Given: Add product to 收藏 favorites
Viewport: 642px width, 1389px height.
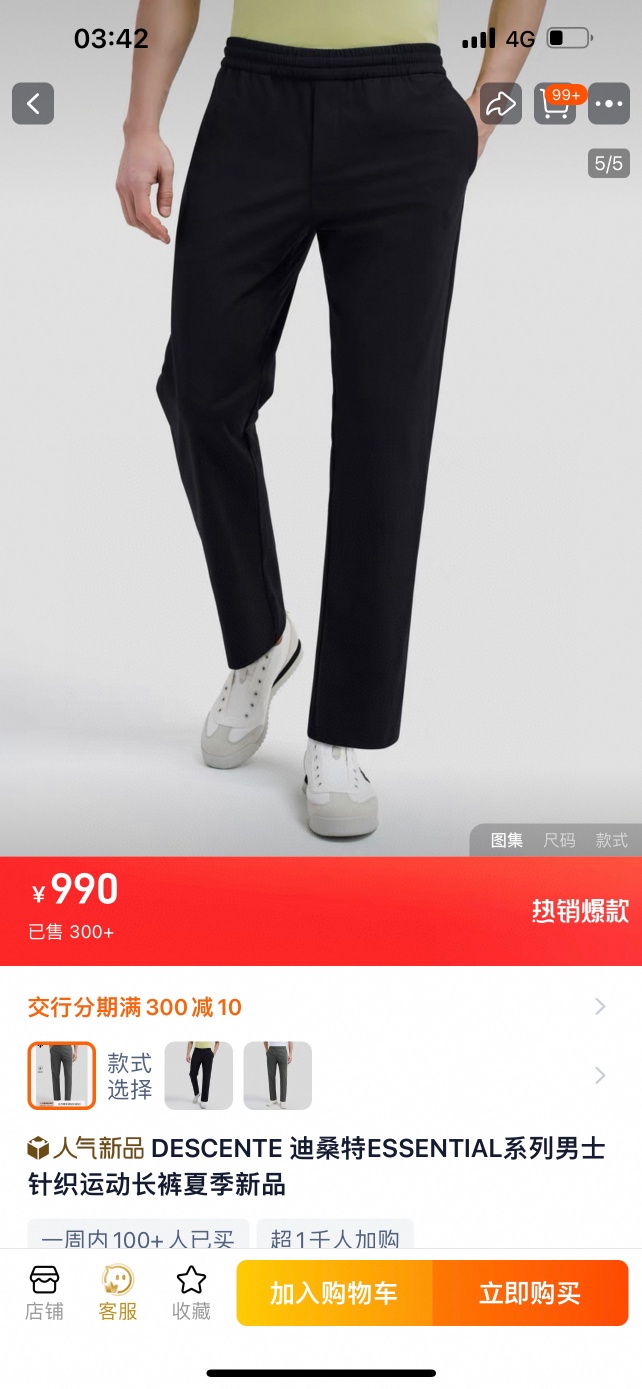Looking at the screenshot, I should coord(191,1292).
